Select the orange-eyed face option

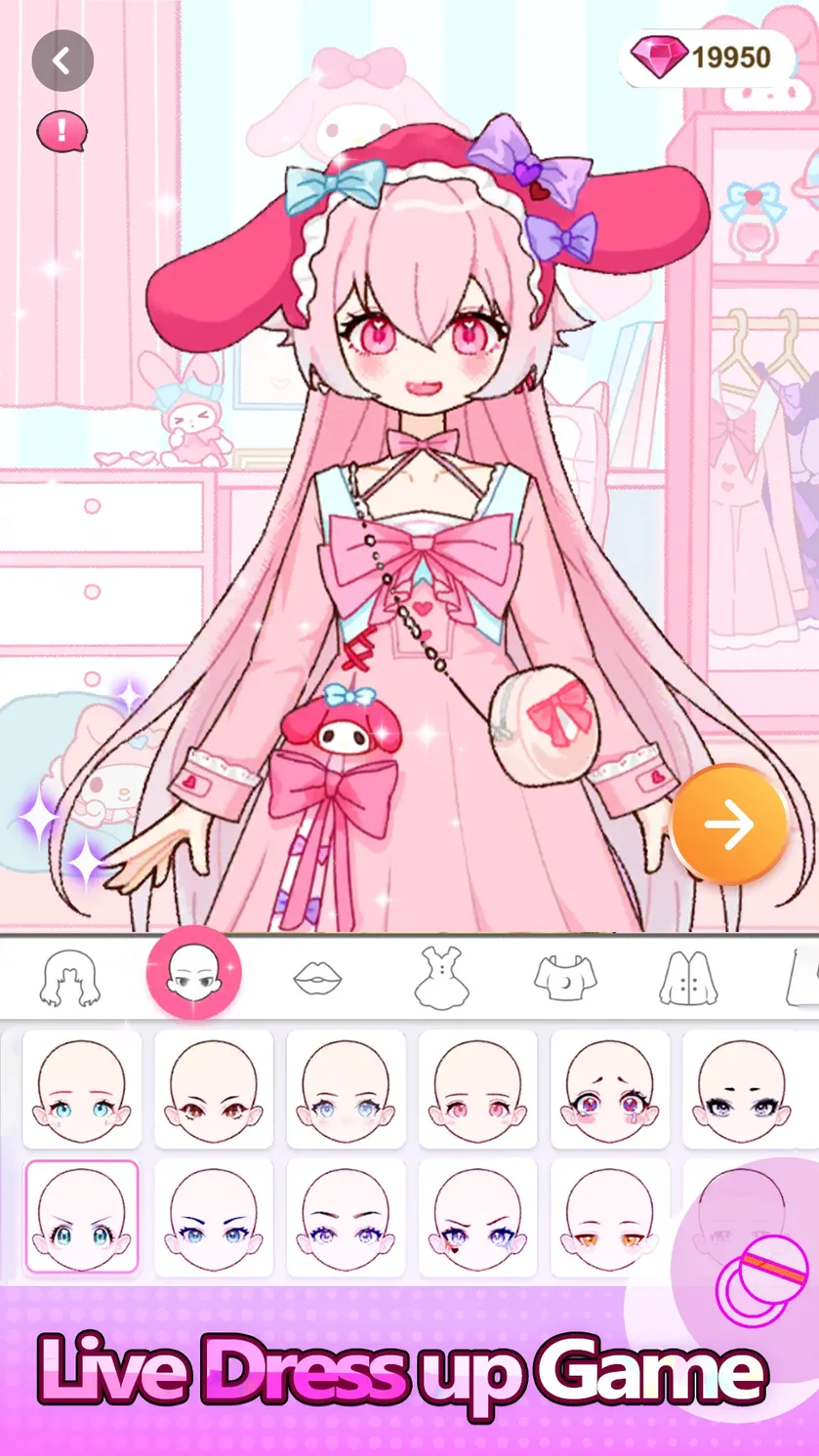click(x=610, y=1218)
